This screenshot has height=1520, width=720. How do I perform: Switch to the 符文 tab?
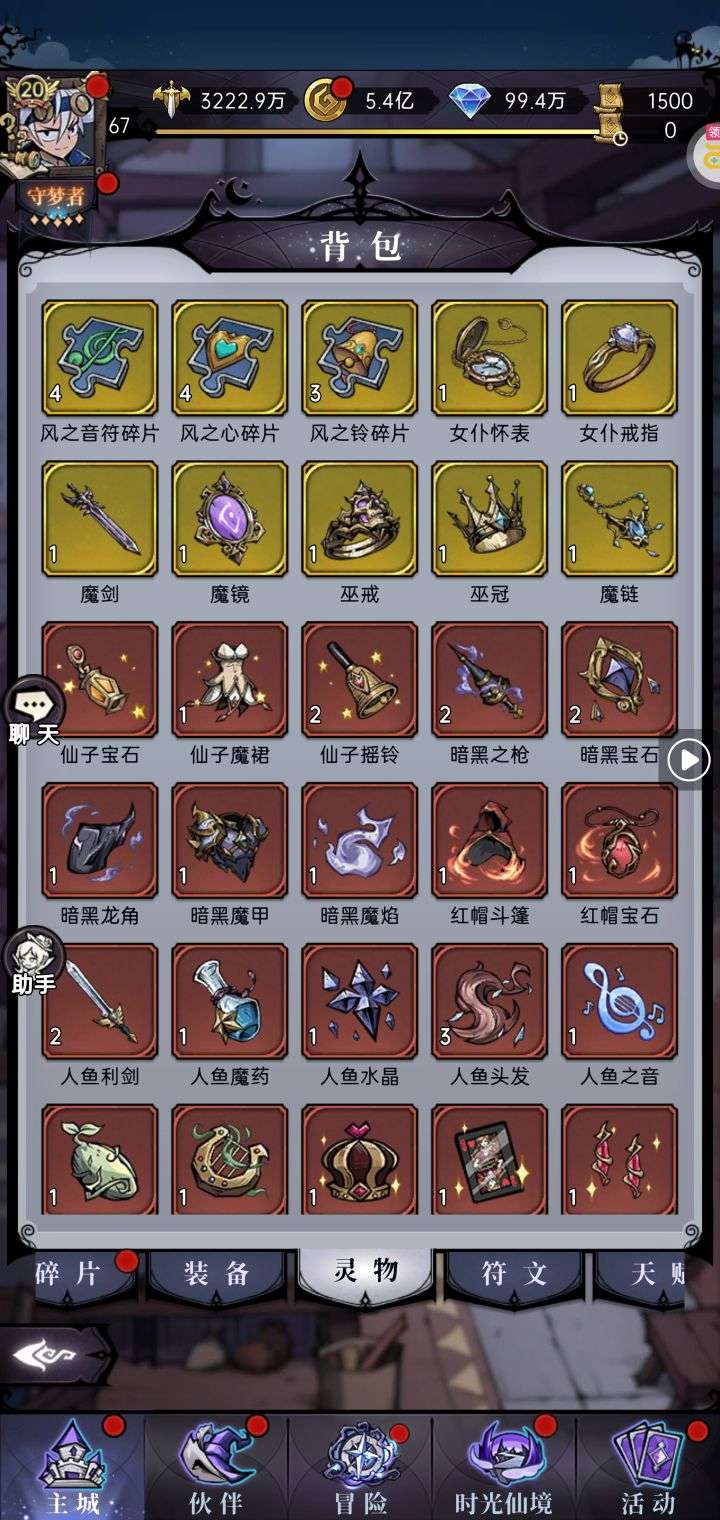coord(514,1274)
